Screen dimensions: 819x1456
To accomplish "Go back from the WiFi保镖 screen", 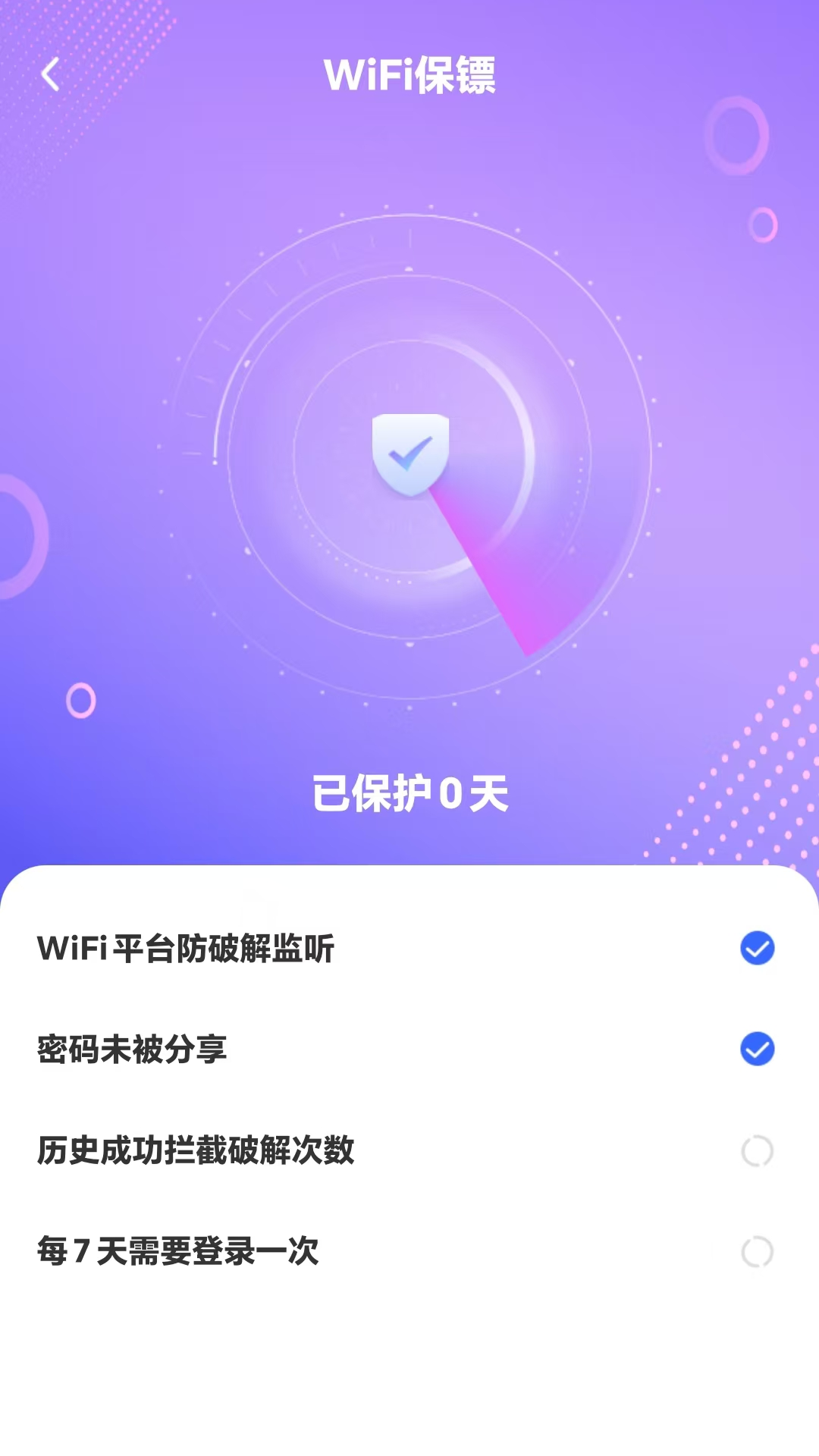I will (x=50, y=74).
